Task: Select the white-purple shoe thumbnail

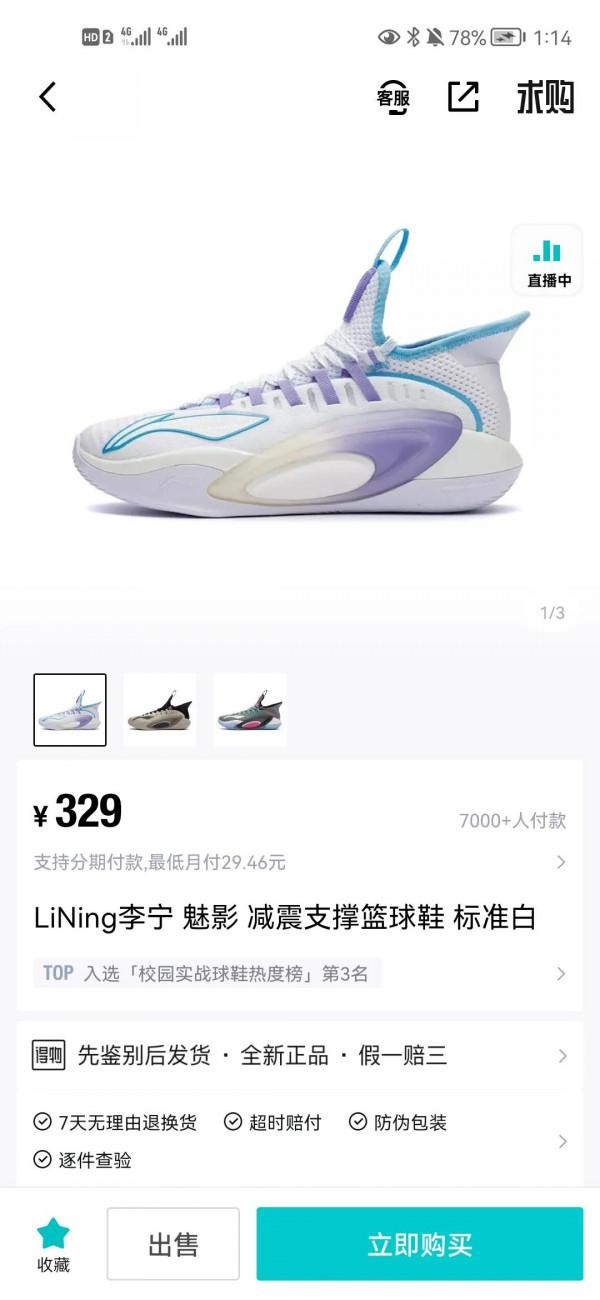Action: 70,710
